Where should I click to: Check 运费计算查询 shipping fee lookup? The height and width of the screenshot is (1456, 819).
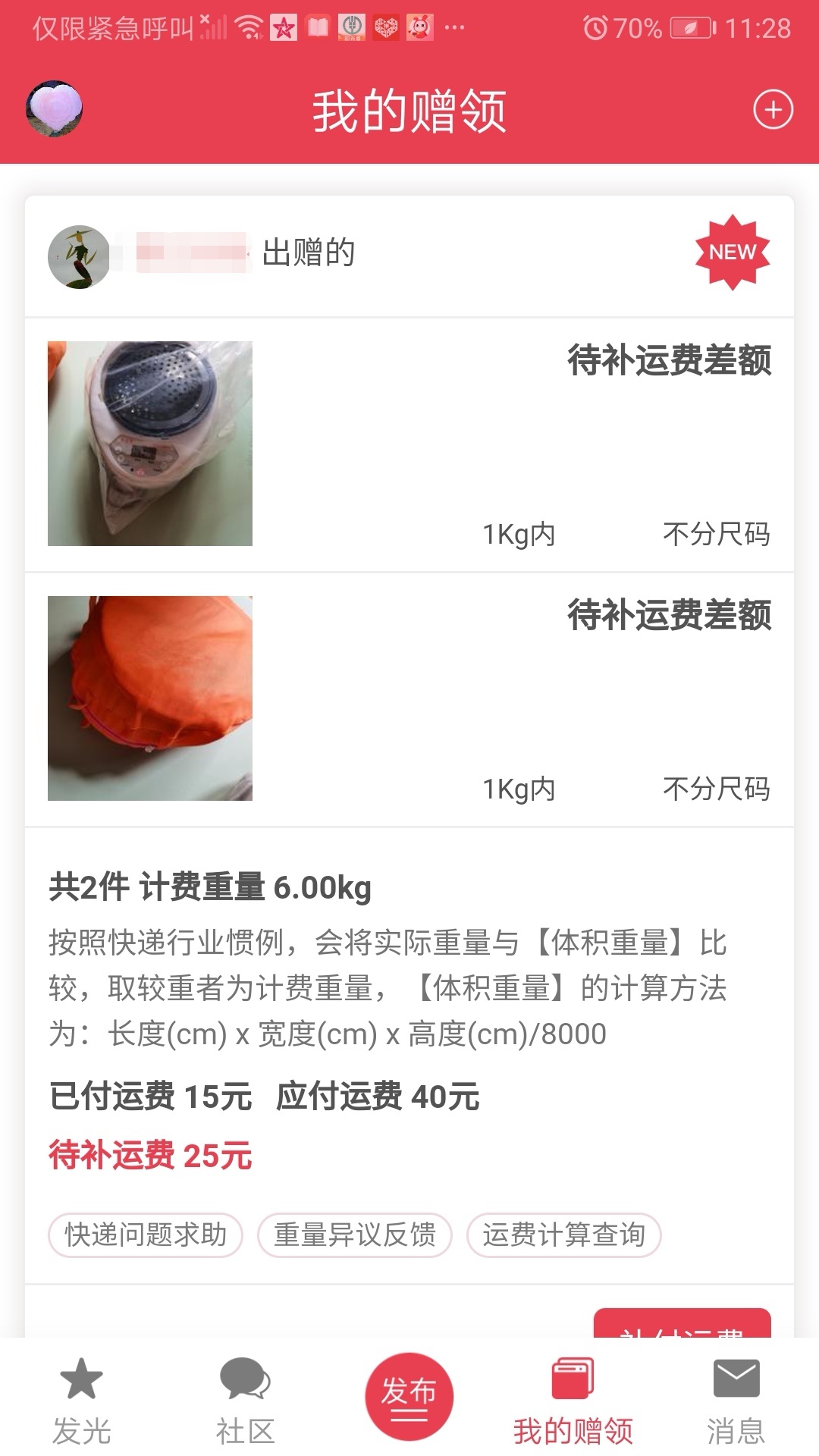[564, 1235]
